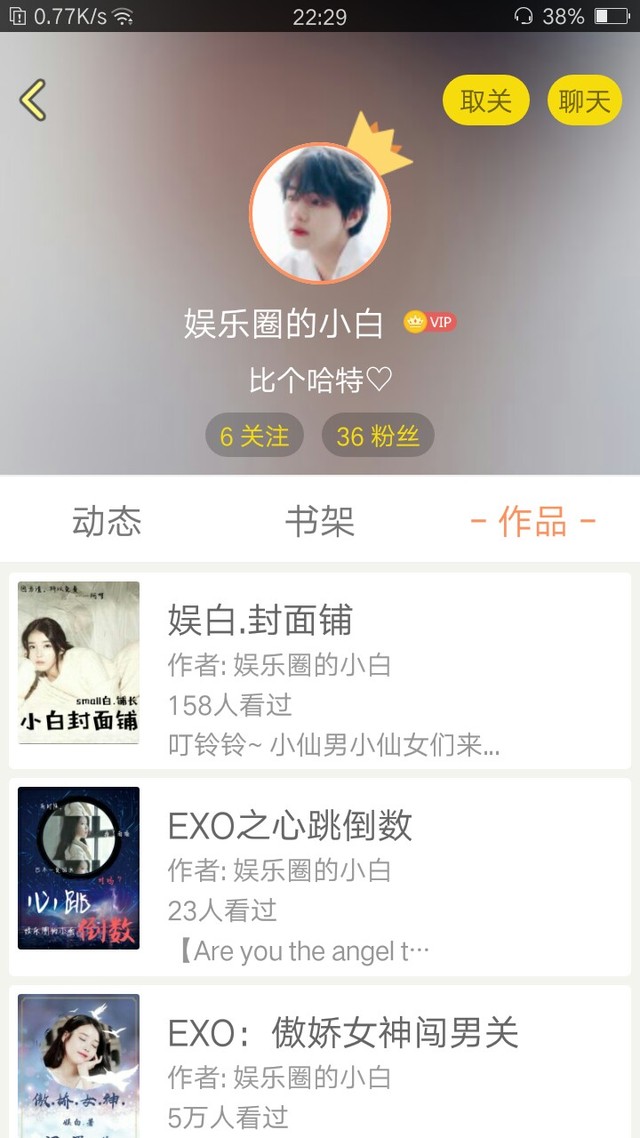The image size is (640, 1138).
Task: View the 6 关注 following list
Action: pos(254,436)
